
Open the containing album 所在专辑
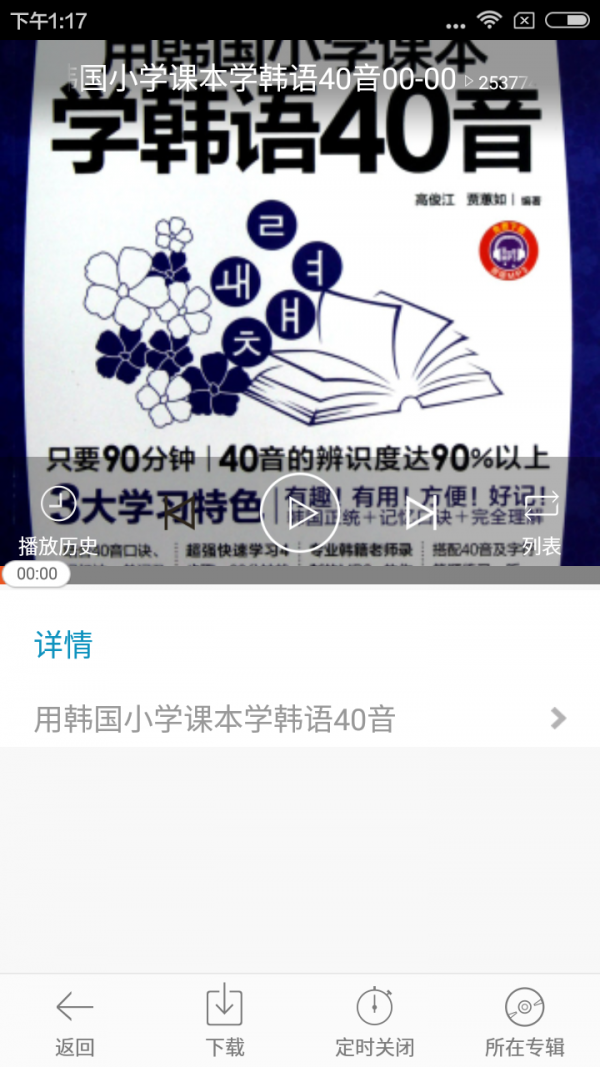tap(524, 1021)
